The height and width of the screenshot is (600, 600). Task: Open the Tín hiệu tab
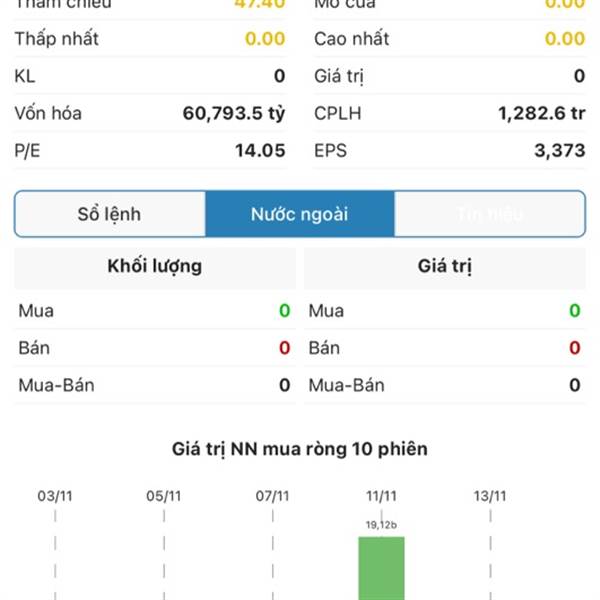point(490,214)
